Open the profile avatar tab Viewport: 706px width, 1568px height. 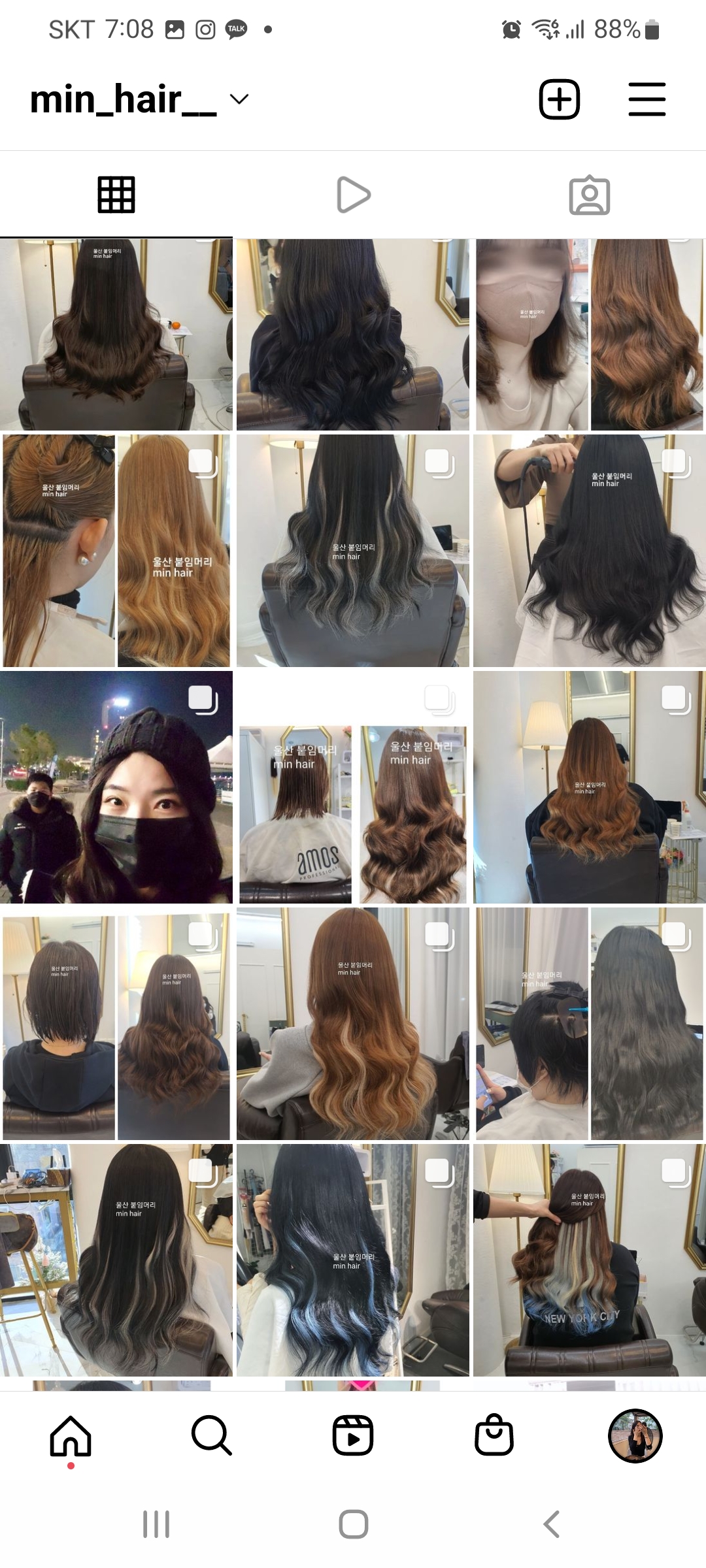[x=635, y=1436]
